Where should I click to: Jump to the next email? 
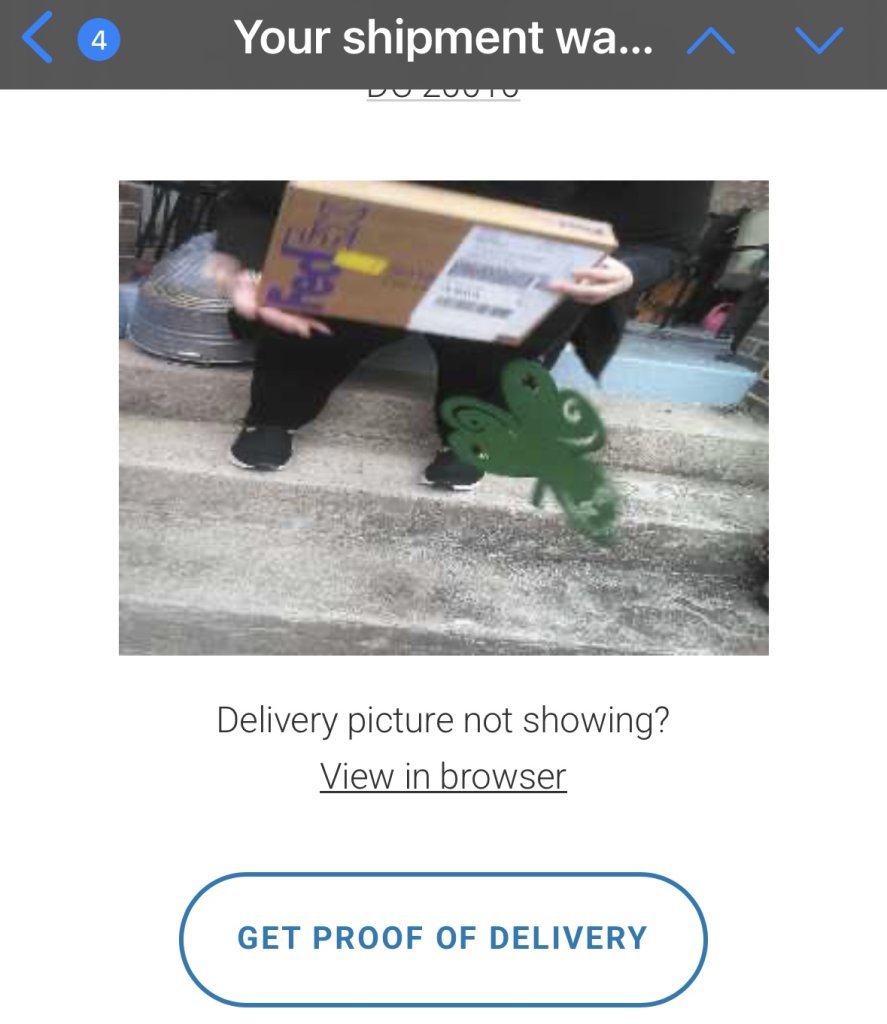click(x=819, y=41)
